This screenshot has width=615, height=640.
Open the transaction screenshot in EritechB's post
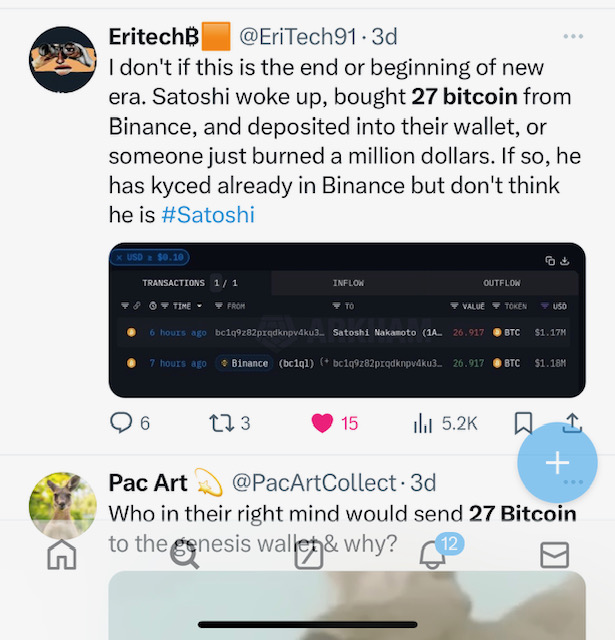(x=346, y=320)
